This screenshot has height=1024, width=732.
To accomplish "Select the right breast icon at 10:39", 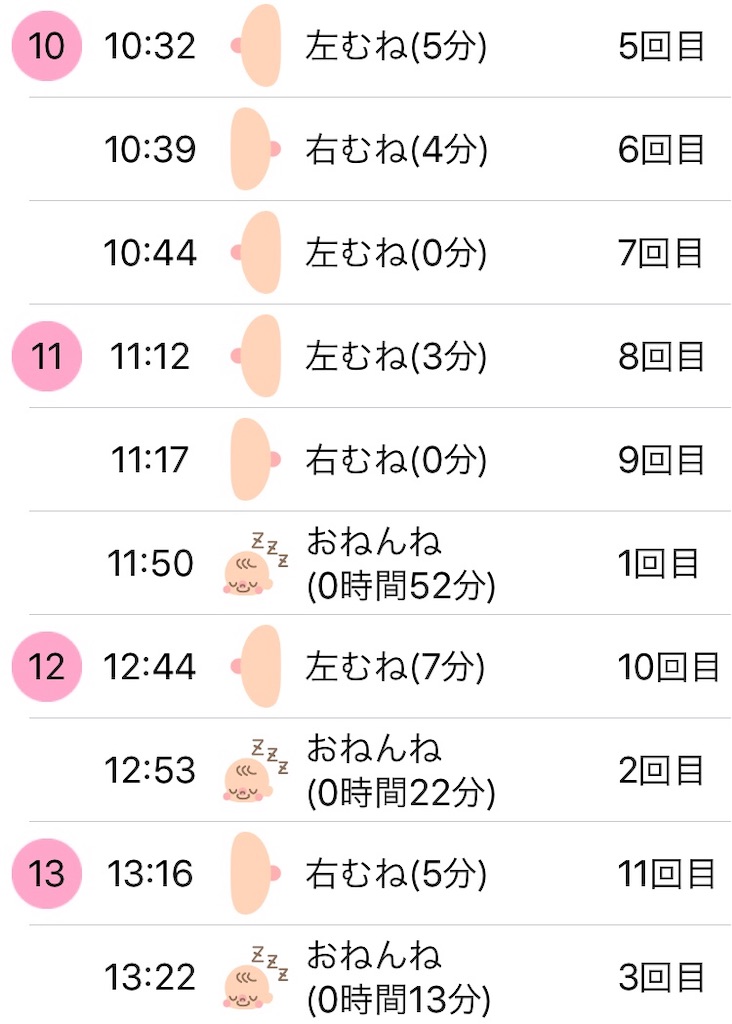I will [249, 150].
